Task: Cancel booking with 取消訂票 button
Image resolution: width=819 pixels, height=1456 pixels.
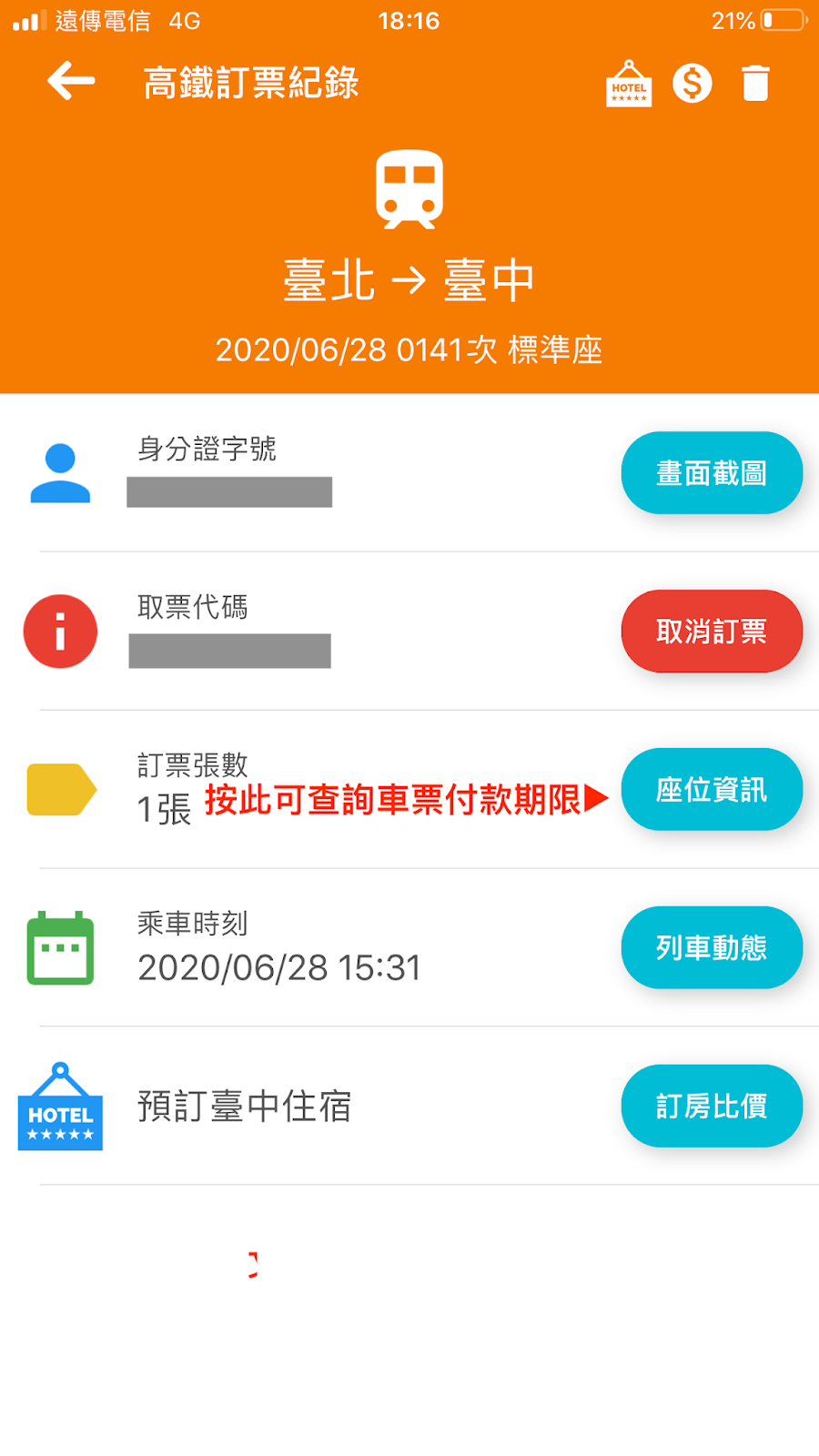Action: click(x=712, y=632)
